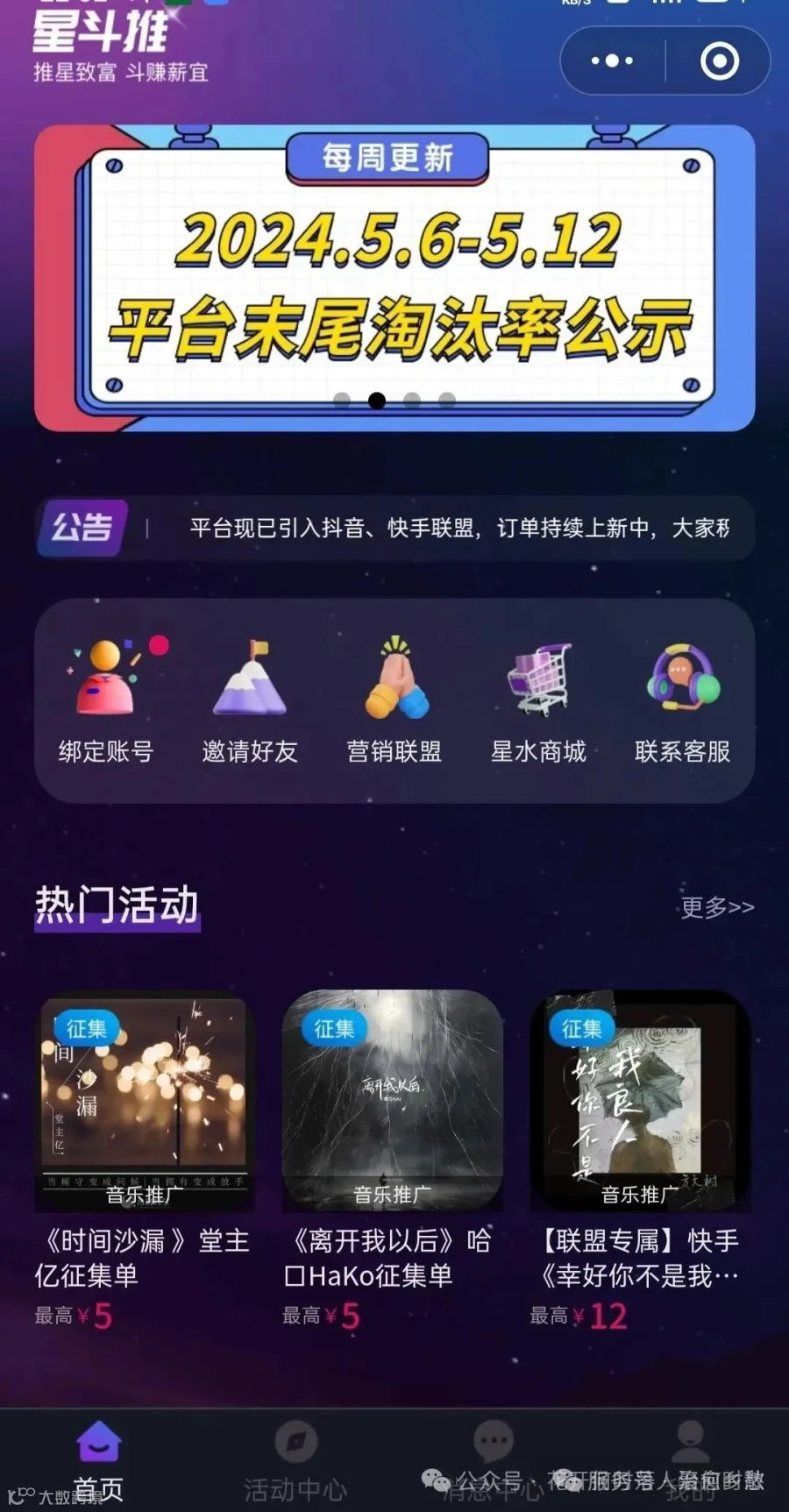Open the 2024.5.6-5.12 elimination rate banner
Image resolution: width=789 pixels, height=1512 pixels.
pos(394,279)
